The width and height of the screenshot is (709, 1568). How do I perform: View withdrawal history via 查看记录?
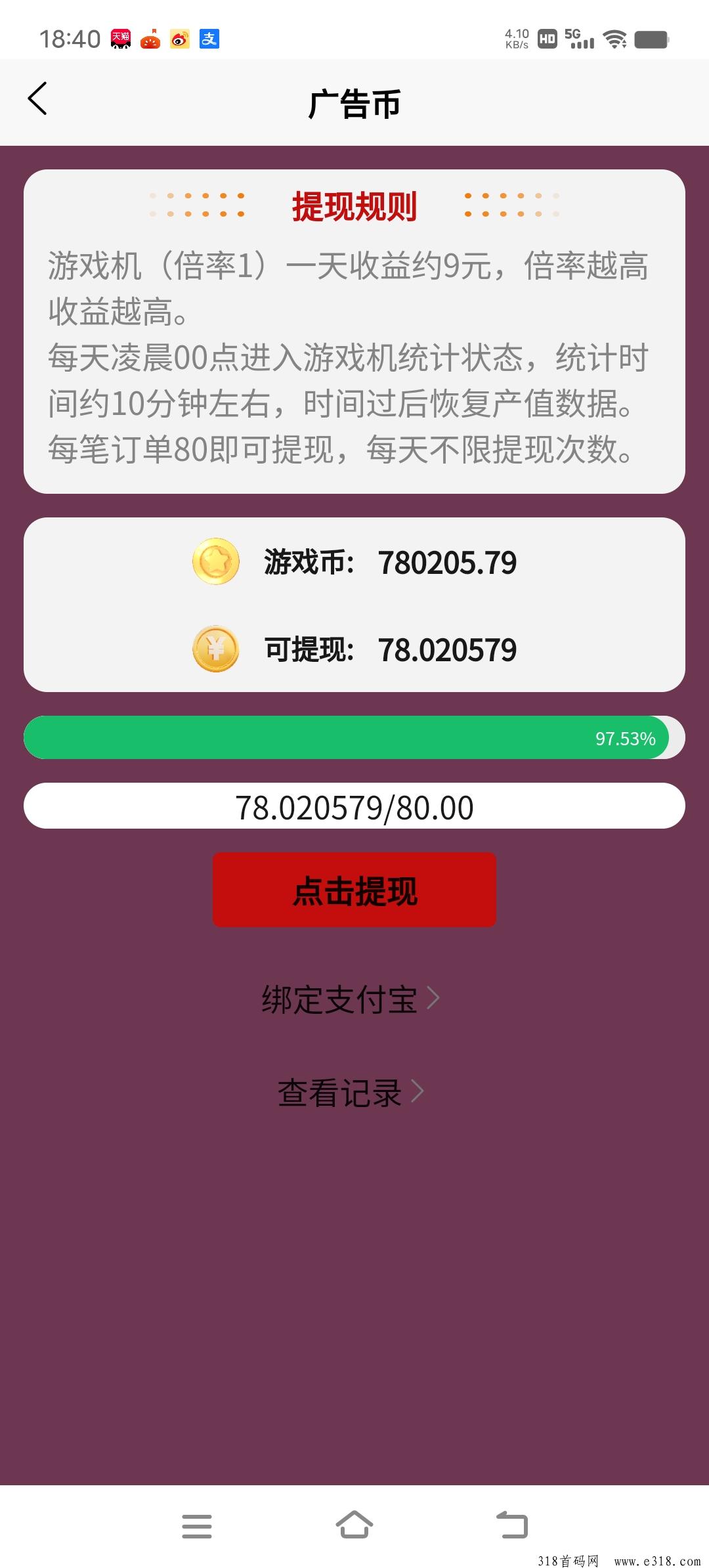pos(351,1093)
